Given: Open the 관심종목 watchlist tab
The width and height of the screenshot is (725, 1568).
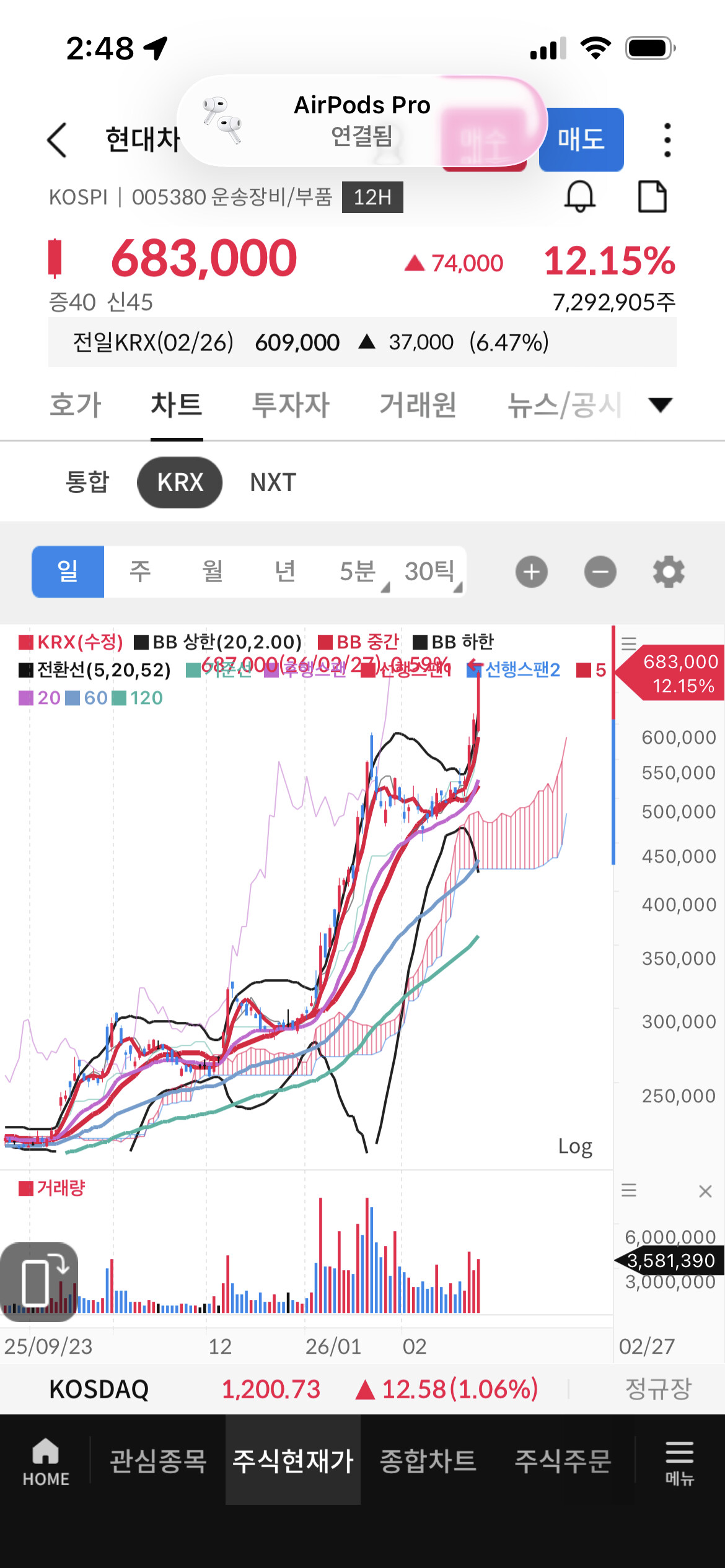Looking at the screenshot, I should pyautogui.click(x=158, y=1461).
